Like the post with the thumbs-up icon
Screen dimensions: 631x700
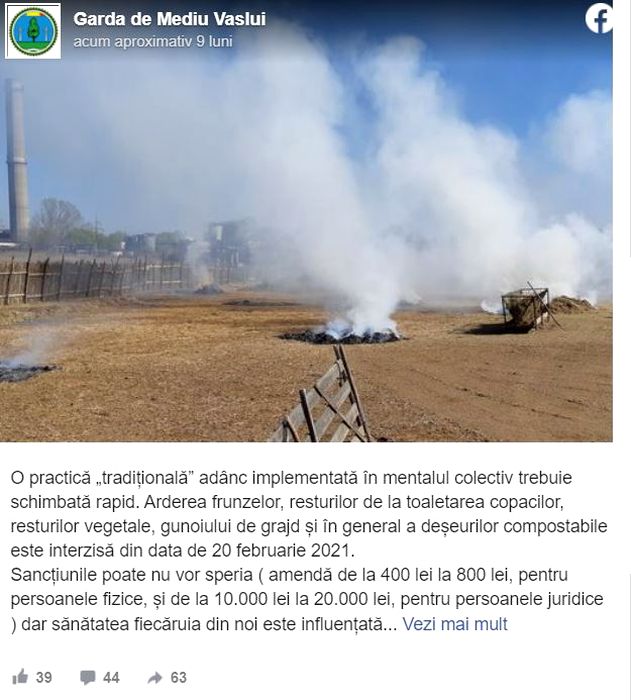(x=20, y=677)
